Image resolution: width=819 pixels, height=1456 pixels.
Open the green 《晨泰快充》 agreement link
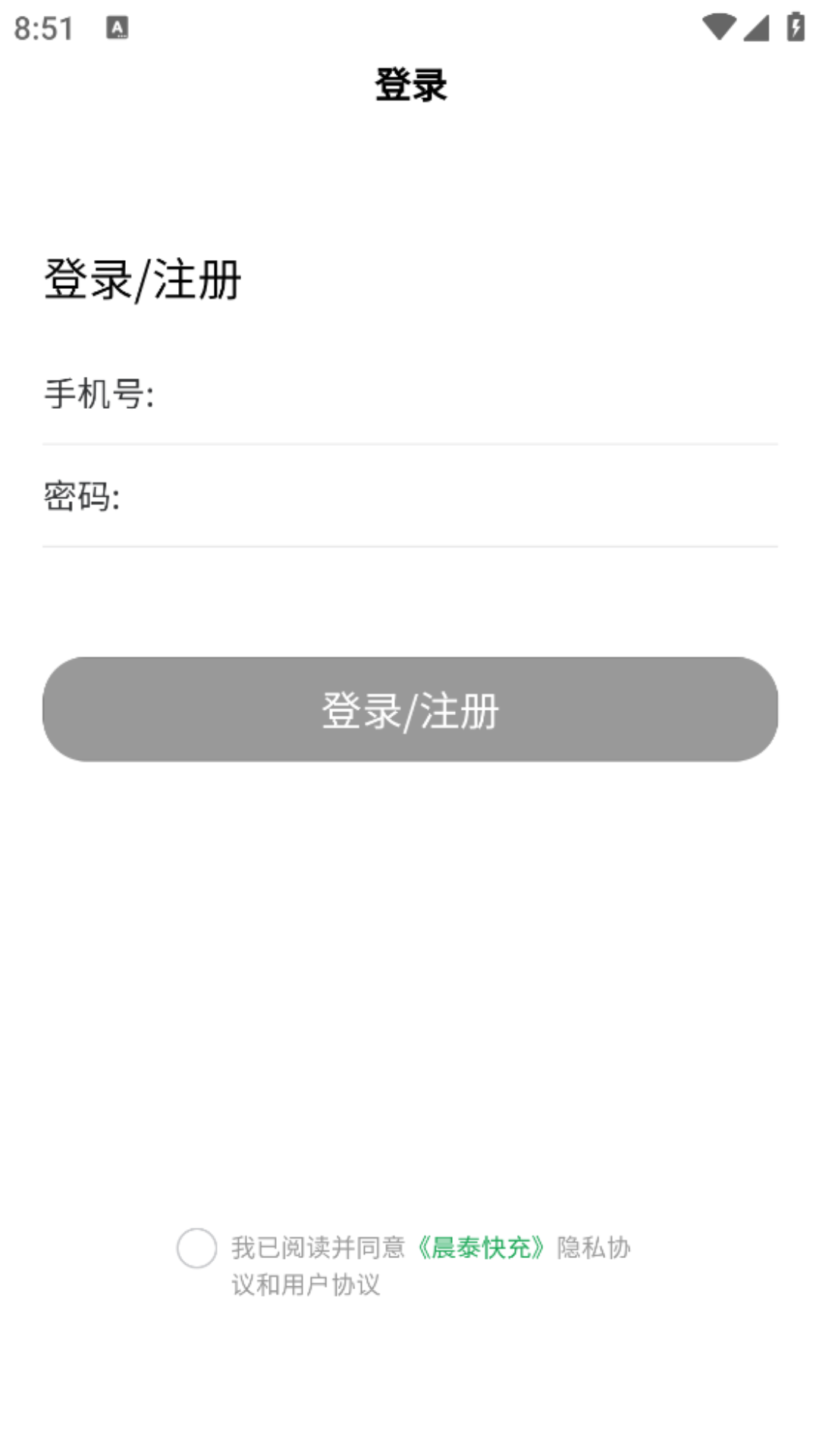tap(481, 1247)
